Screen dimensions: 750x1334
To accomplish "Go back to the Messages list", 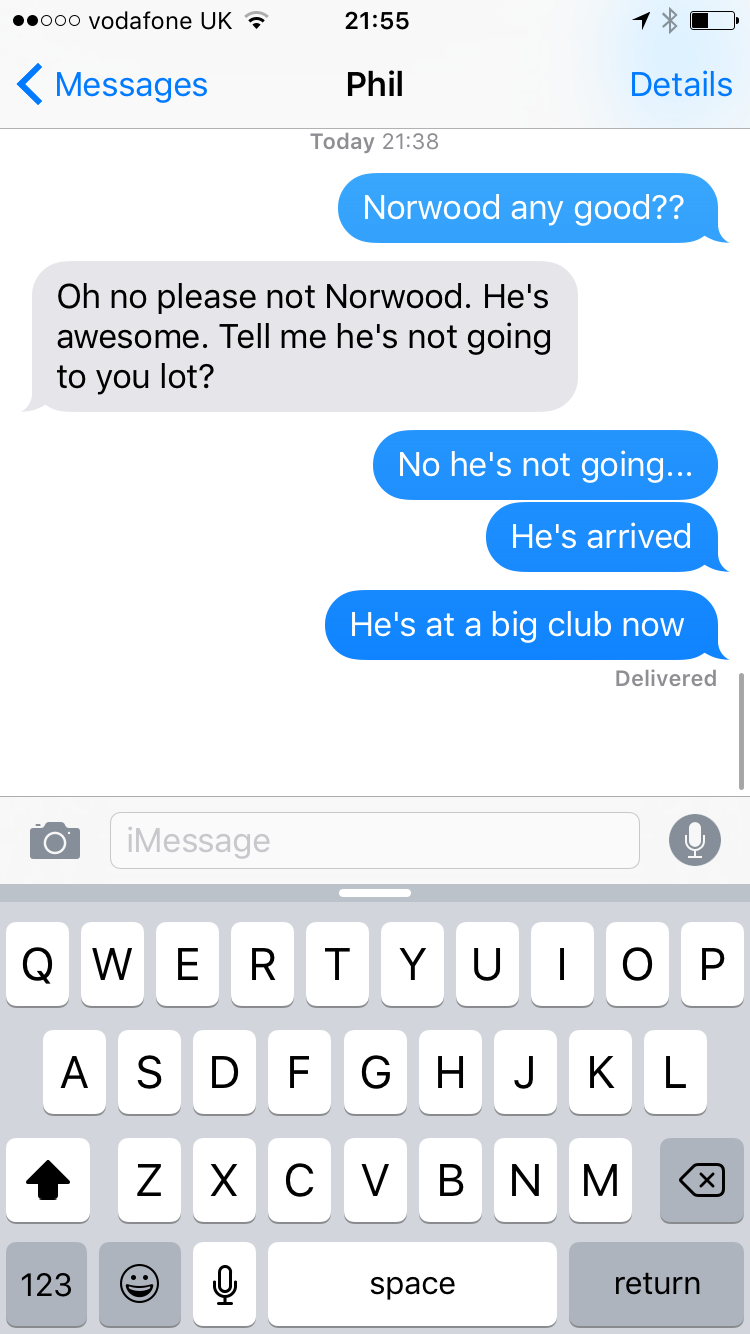I will click(x=112, y=85).
